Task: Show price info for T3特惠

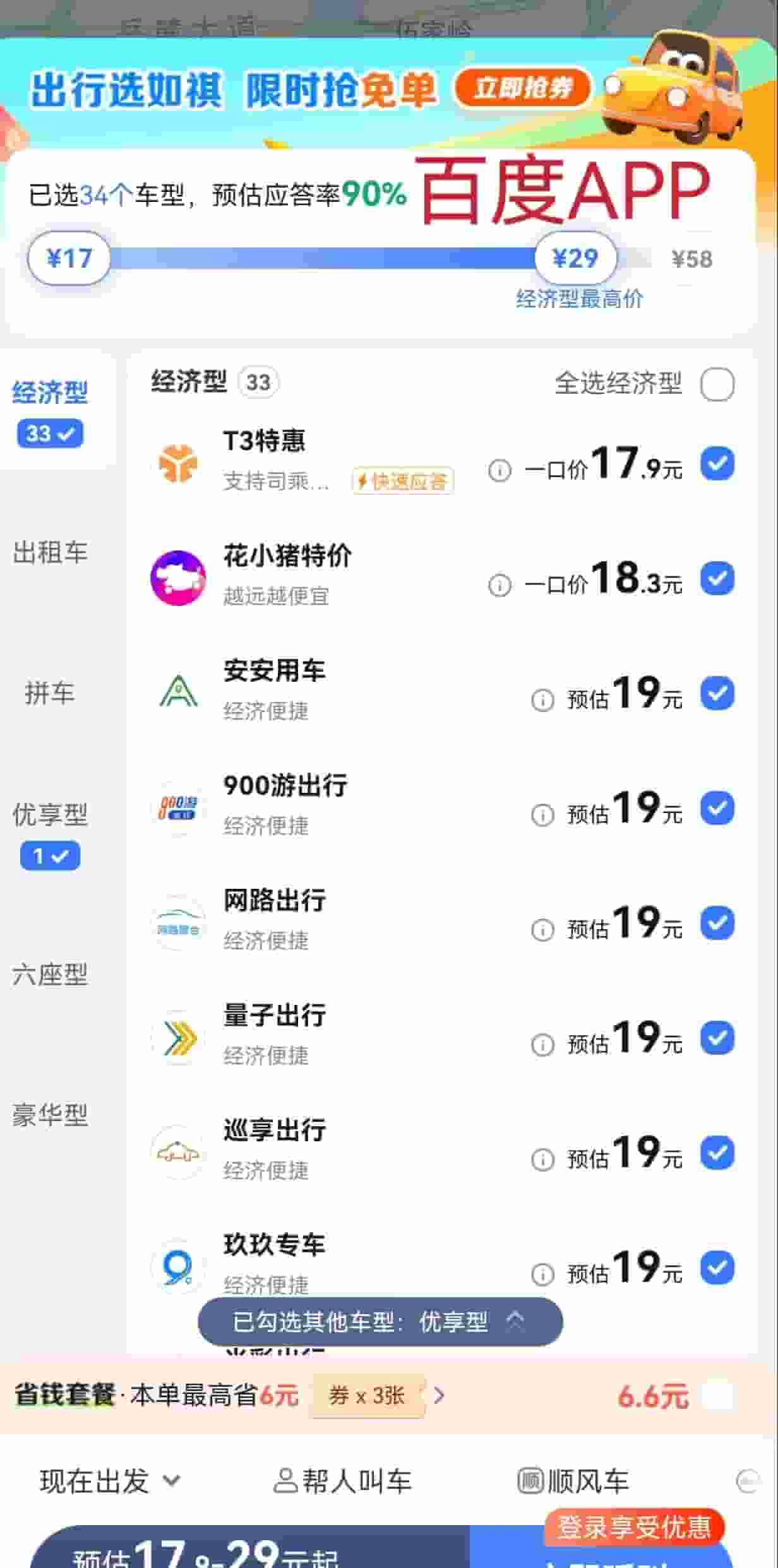Action: (500, 470)
